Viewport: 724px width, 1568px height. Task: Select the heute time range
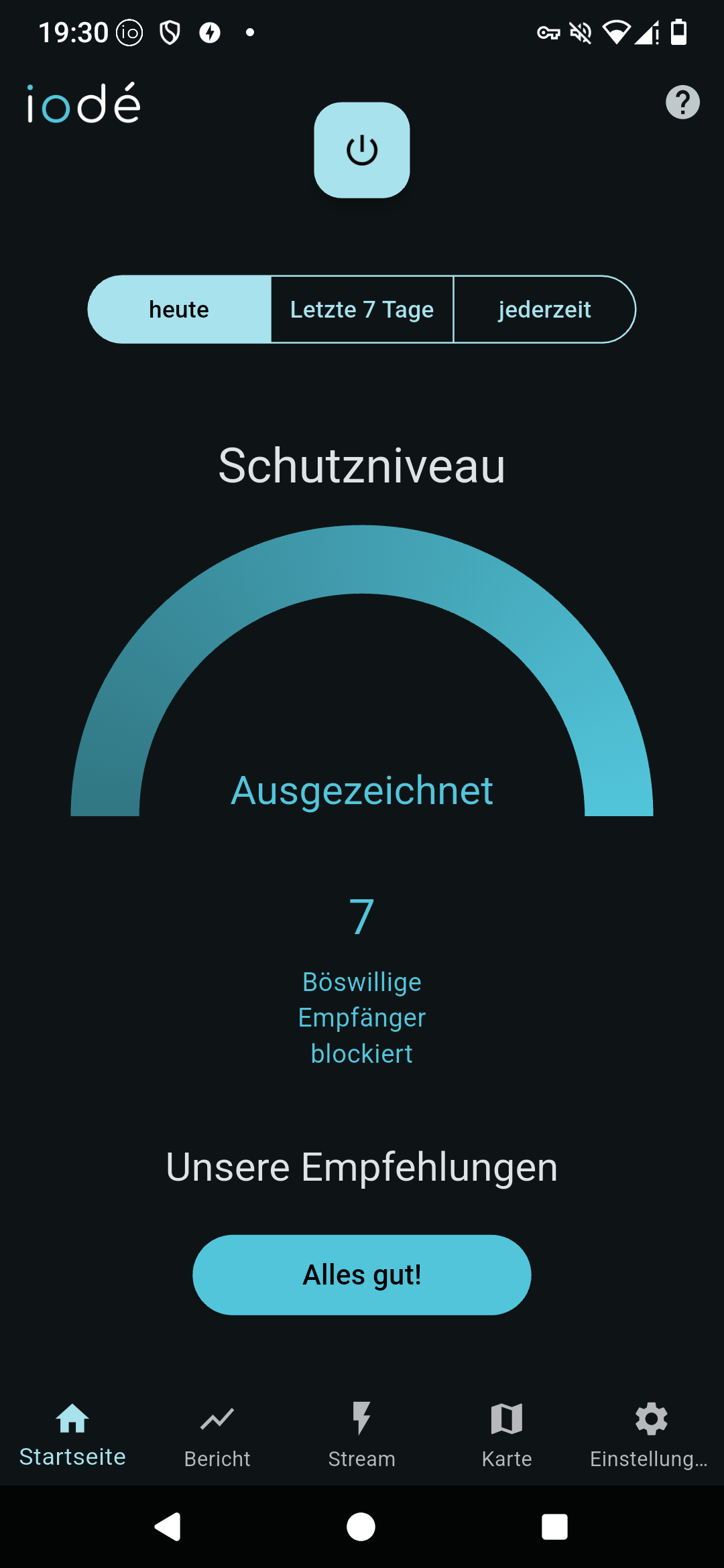tap(179, 310)
